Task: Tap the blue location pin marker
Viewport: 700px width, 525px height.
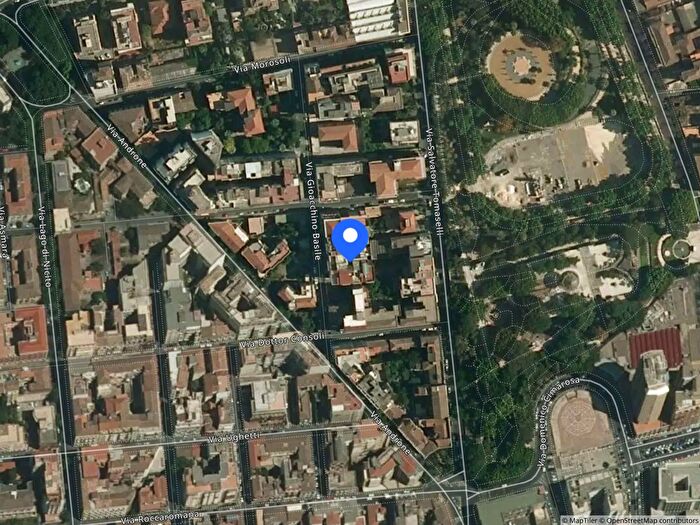Action: 350,238
